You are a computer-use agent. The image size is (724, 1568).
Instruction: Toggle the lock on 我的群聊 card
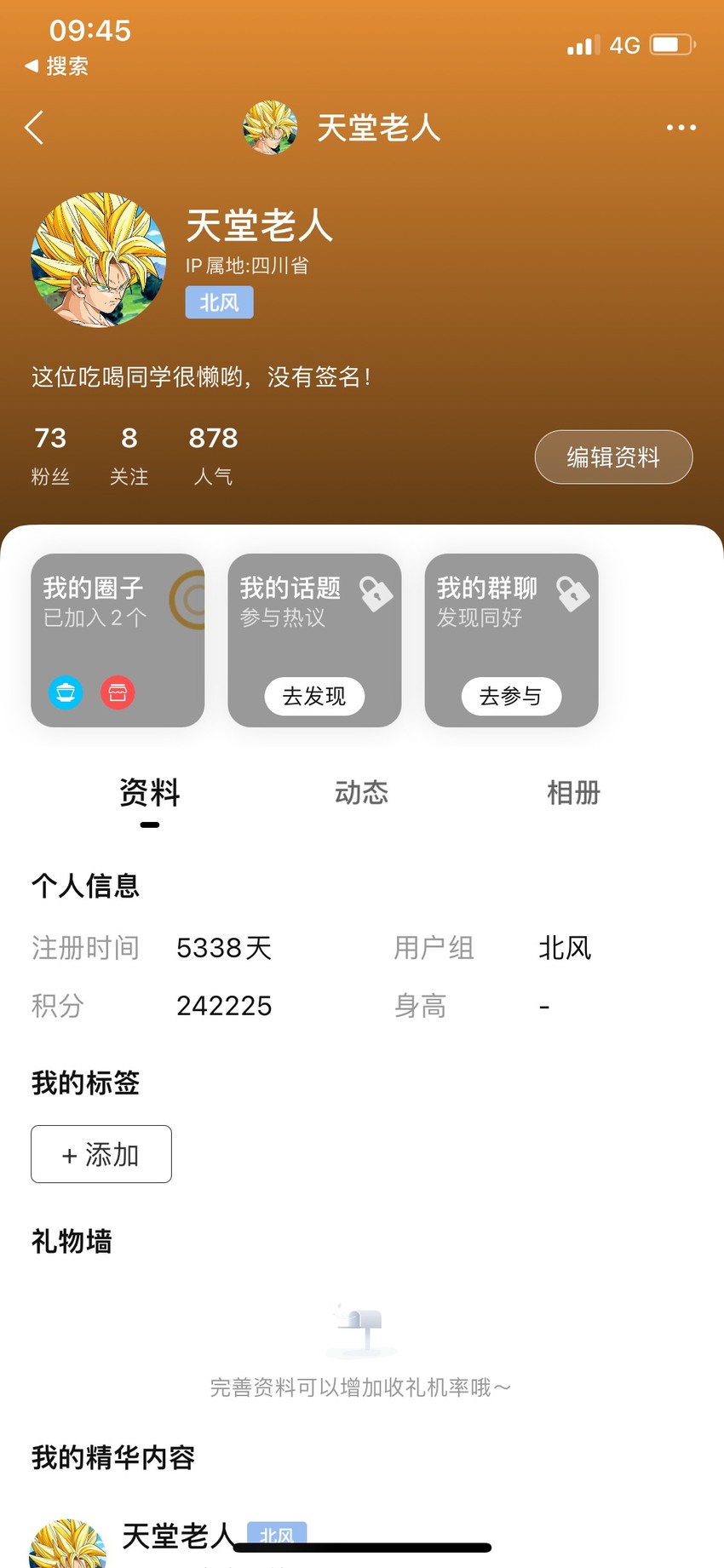coord(572,593)
